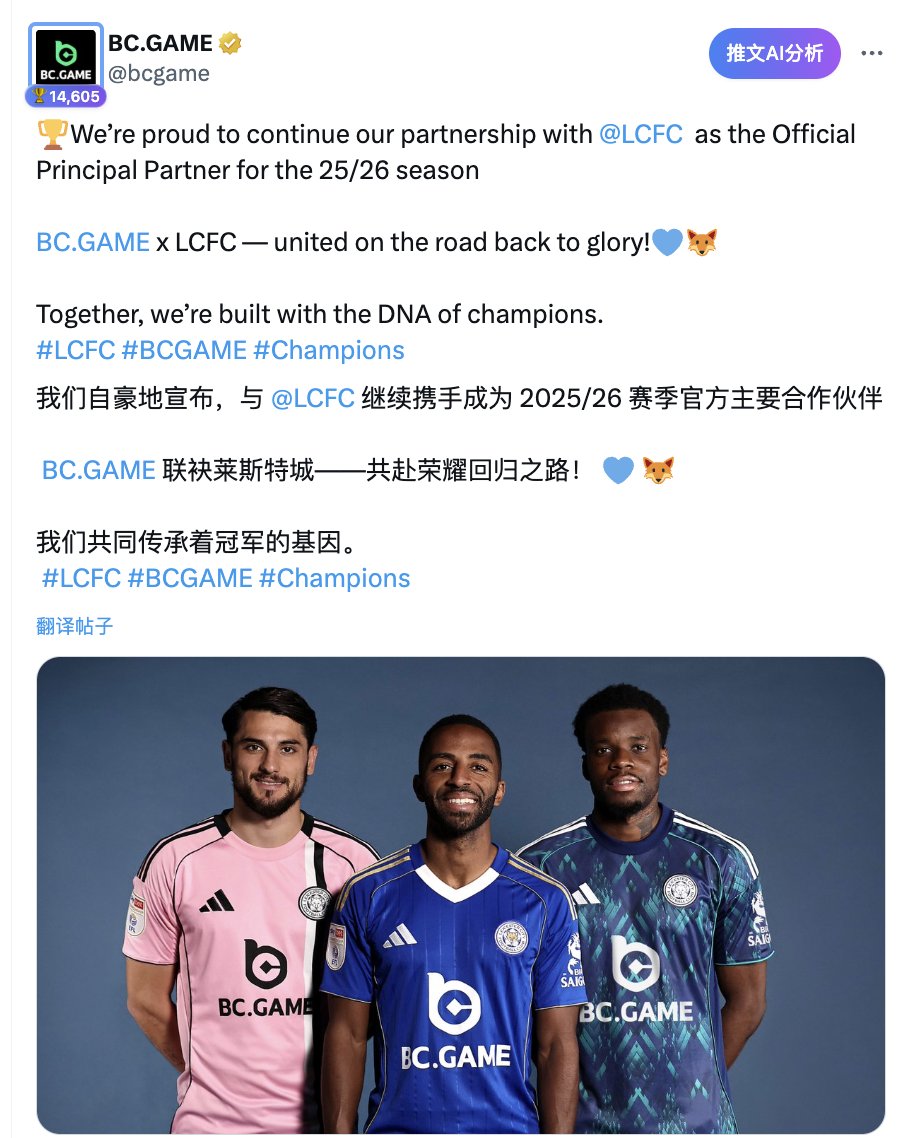Open the @bcgame handle in the header
The height and width of the screenshot is (1138, 910).
click(x=158, y=74)
